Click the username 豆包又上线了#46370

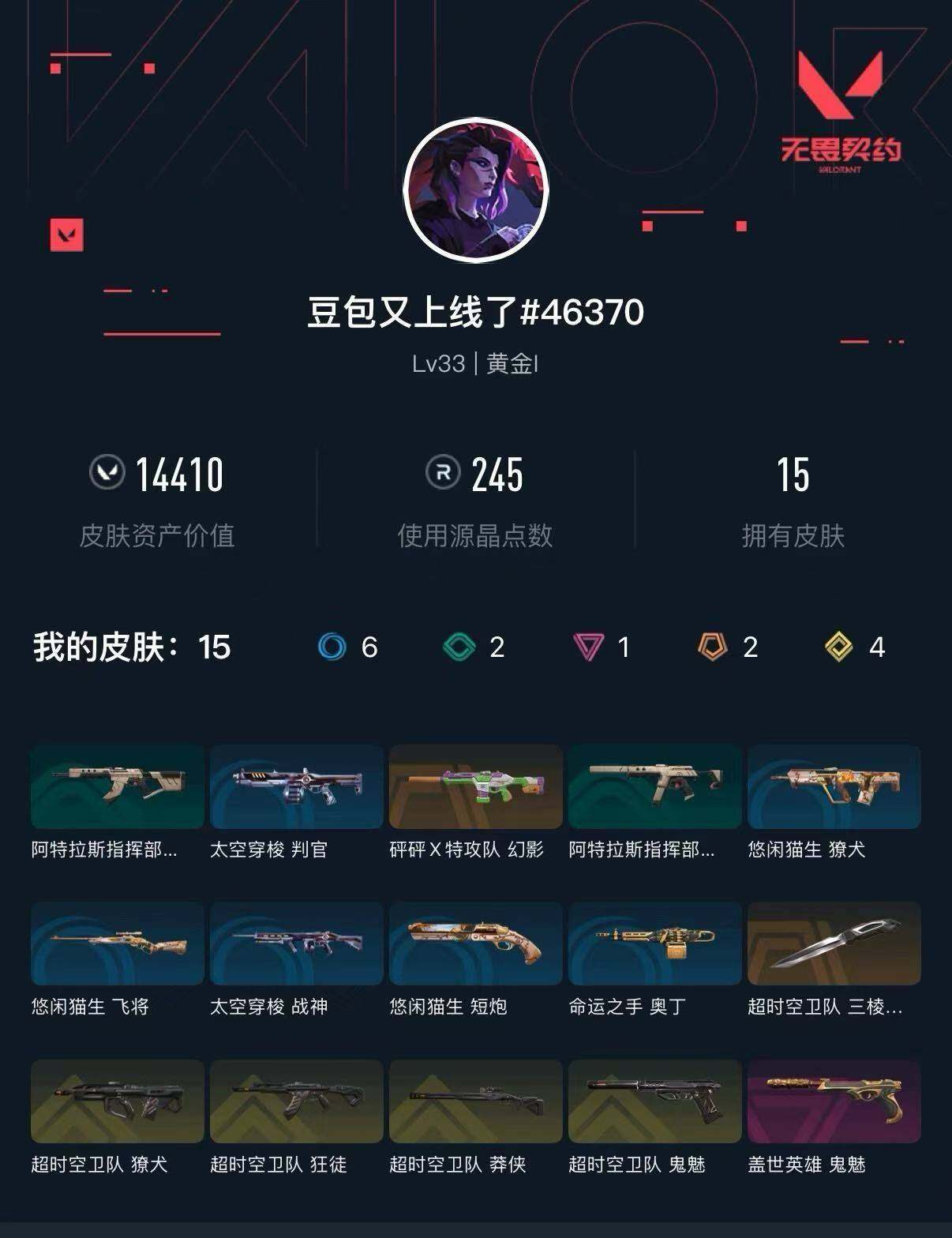pos(475,313)
